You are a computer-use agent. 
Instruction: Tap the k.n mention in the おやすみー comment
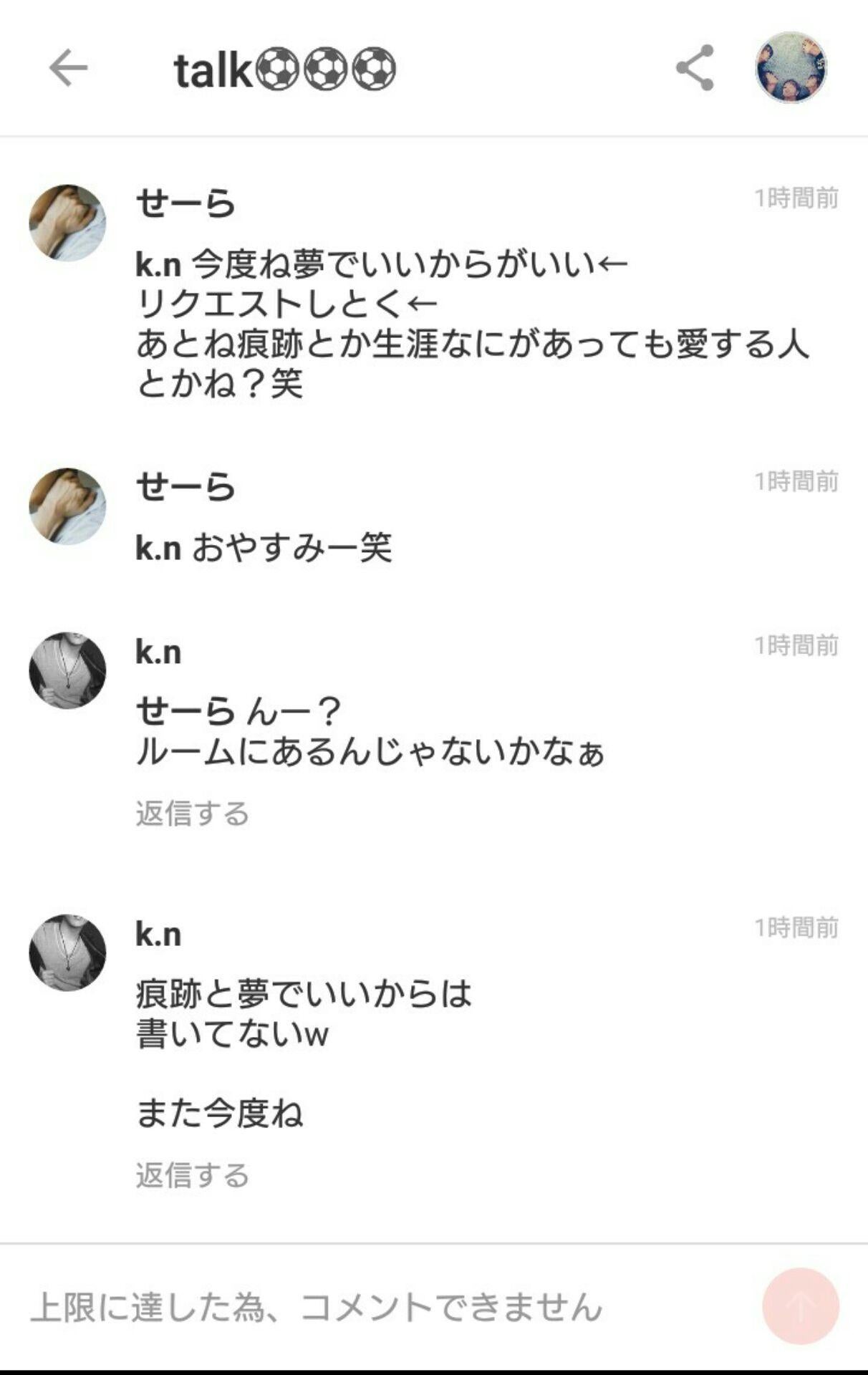pos(159,548)
